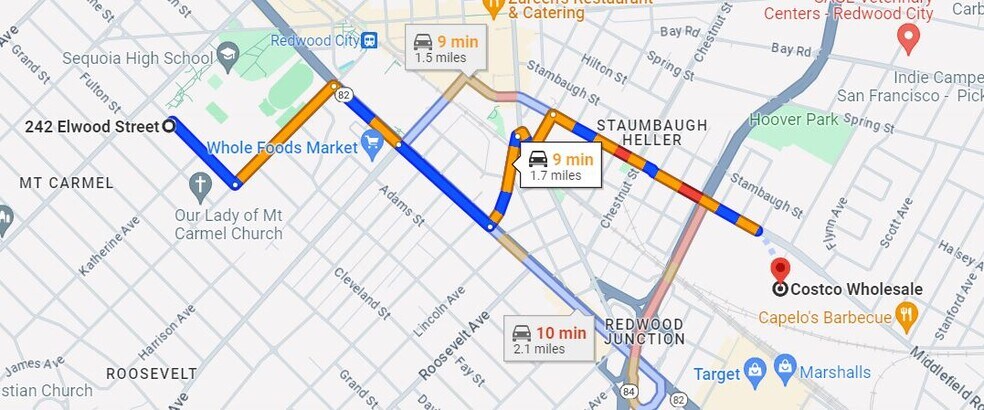984x410 pixels.
Task: Select the 9 min 1.7 miles route
Action: 559,166
